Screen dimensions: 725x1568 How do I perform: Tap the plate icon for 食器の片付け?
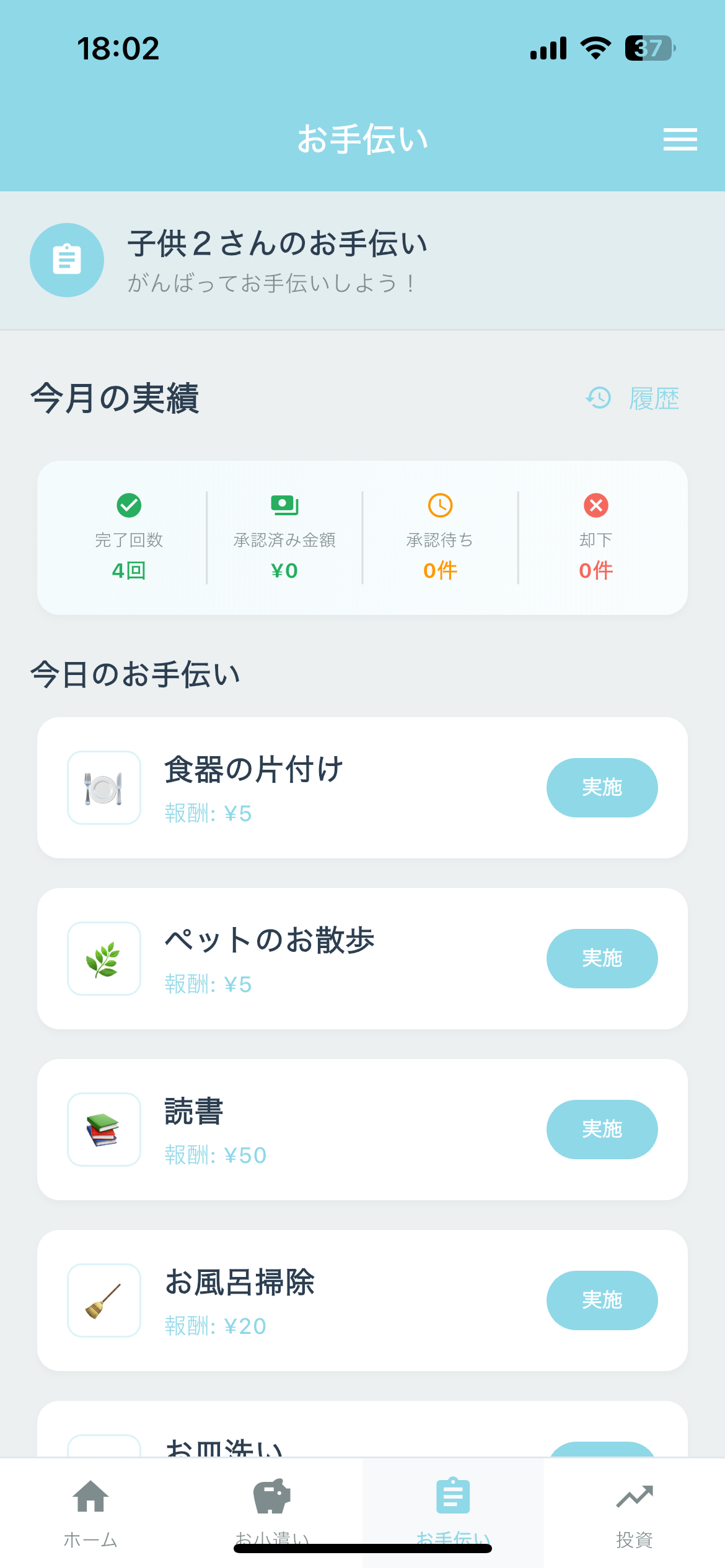click(103, 787)
